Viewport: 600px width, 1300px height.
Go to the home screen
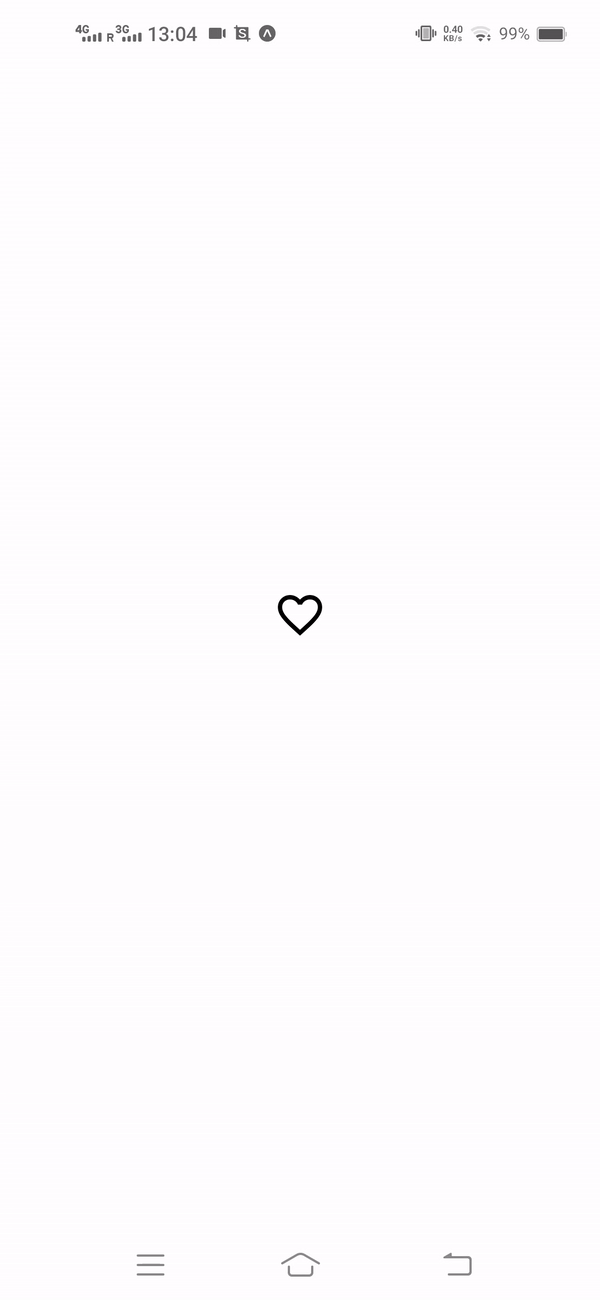[x=300, y=1264]
